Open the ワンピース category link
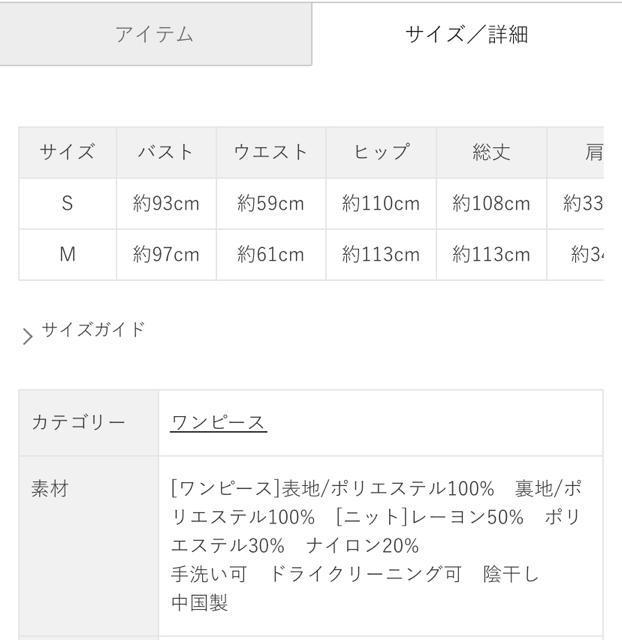 tap(218, 422)
